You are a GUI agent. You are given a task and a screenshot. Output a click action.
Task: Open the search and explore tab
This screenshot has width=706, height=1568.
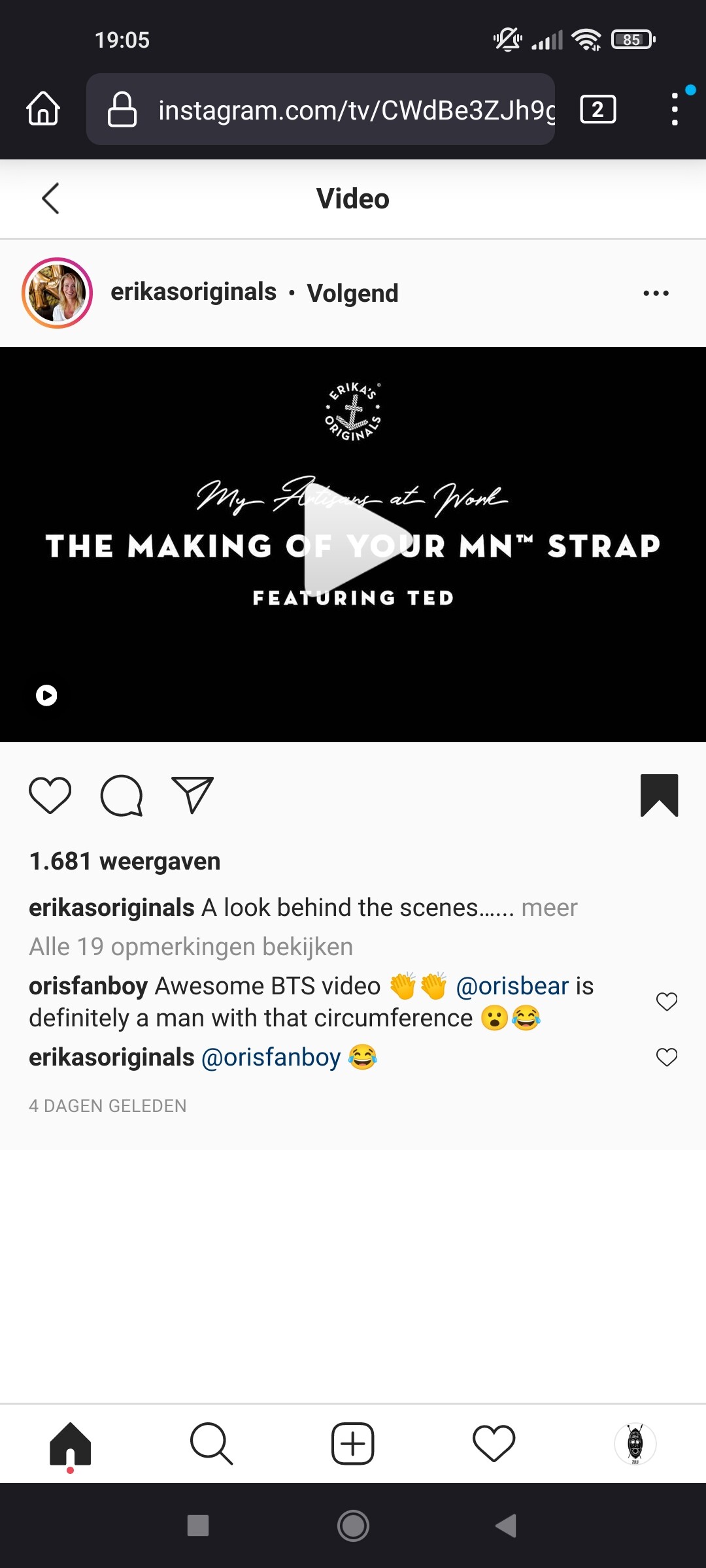coord(211,1444)
